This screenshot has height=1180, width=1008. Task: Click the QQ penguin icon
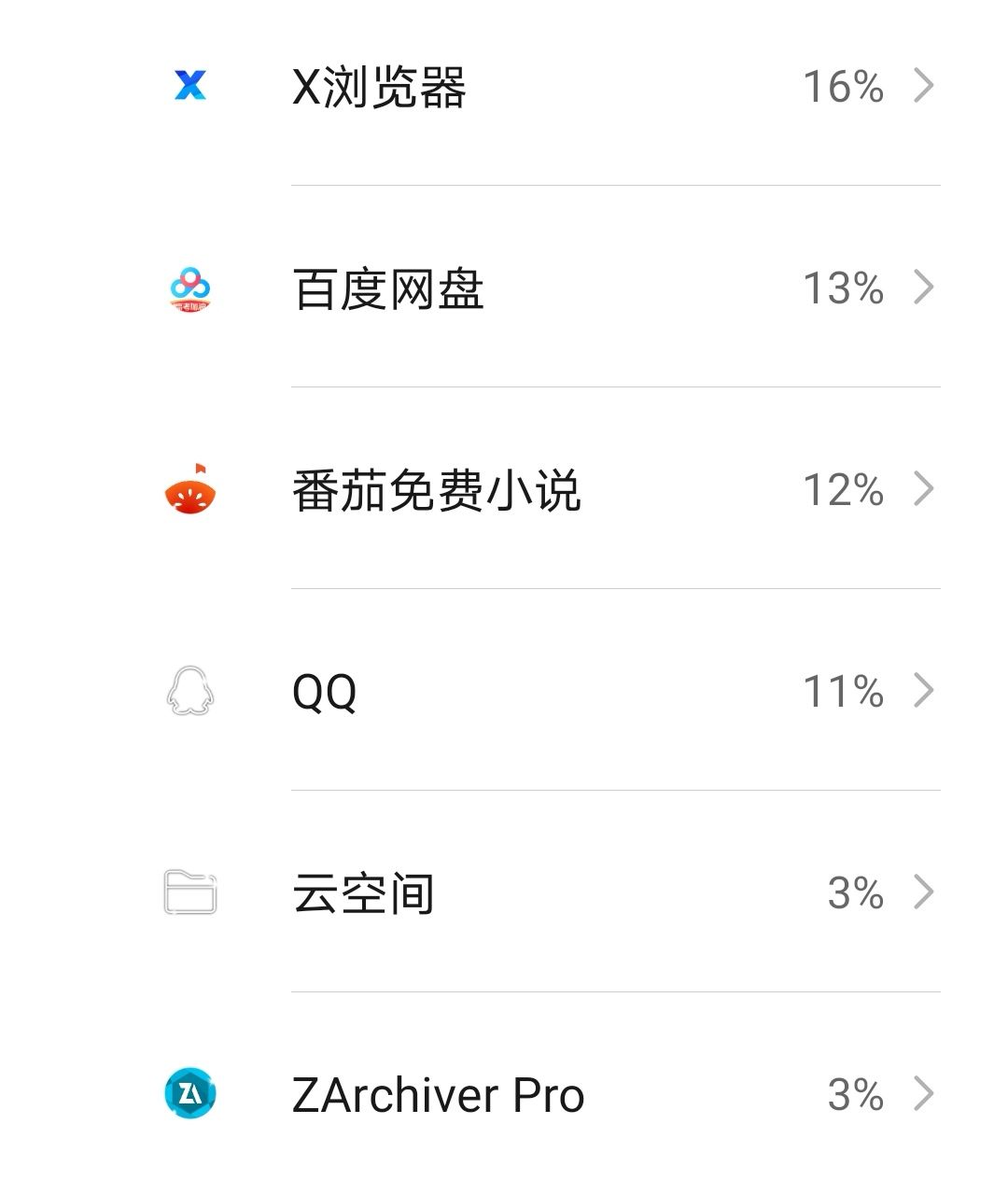(189, 691)
